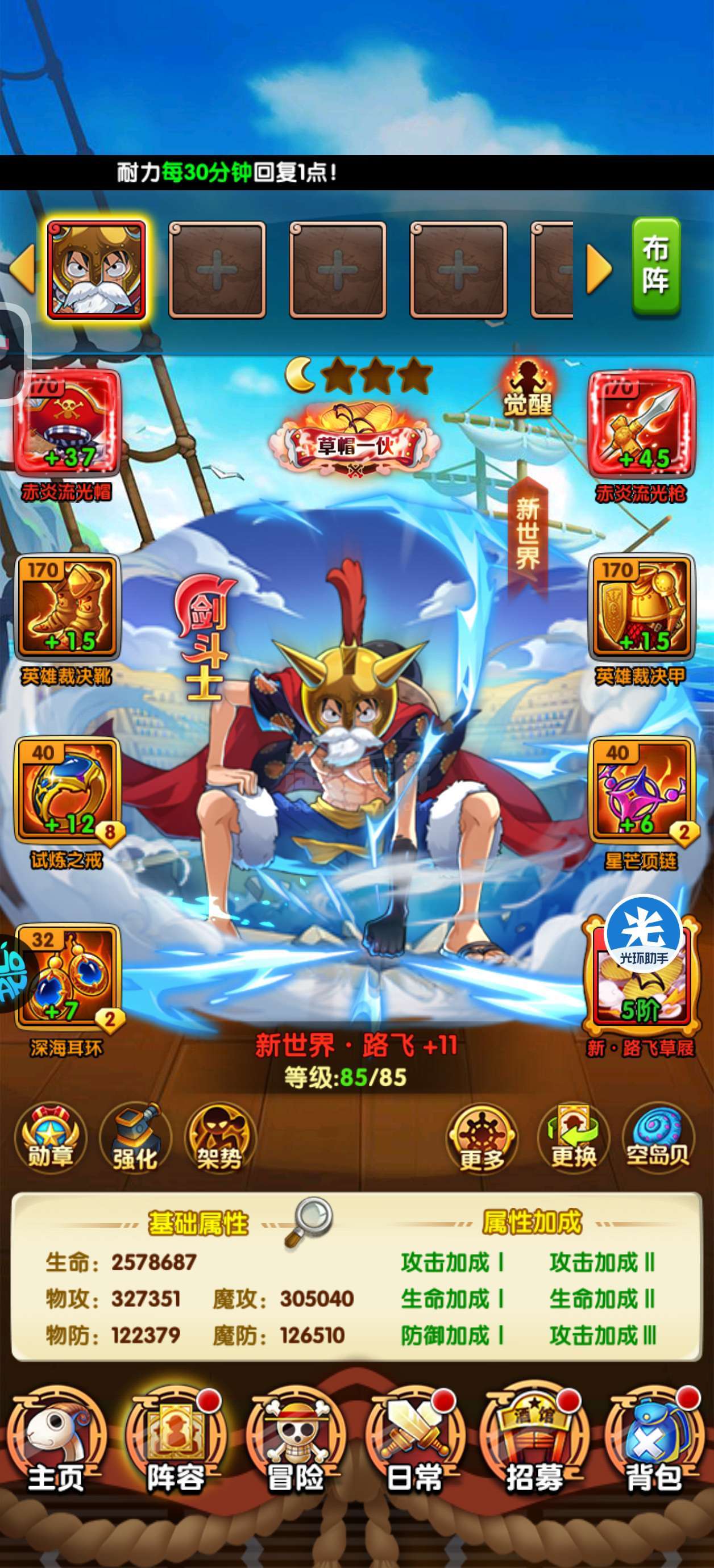Tap the 更换 swap hero button

[x=573, y=1137]
